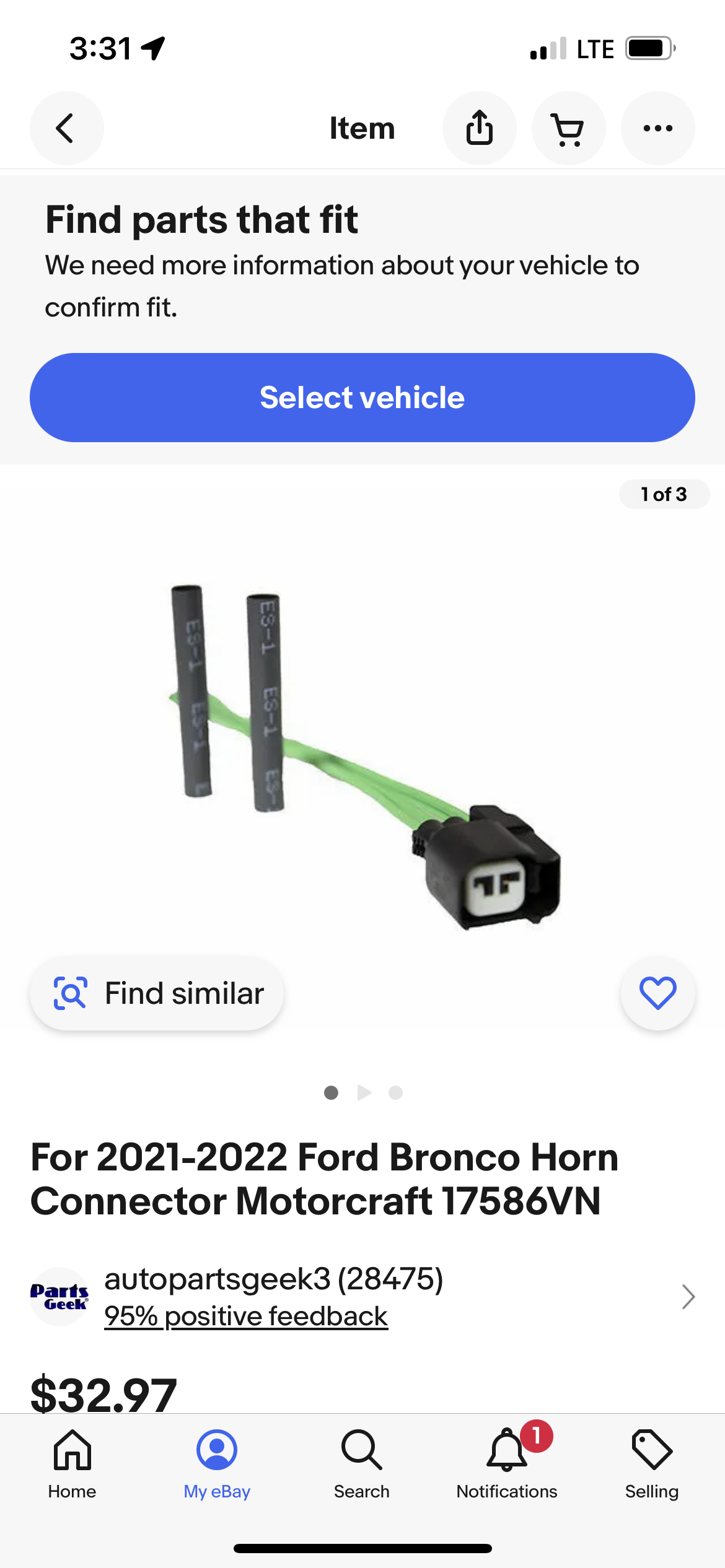Tap the Select vehicle button
This screenshot has height=1568, width=725.
[362, 398]
